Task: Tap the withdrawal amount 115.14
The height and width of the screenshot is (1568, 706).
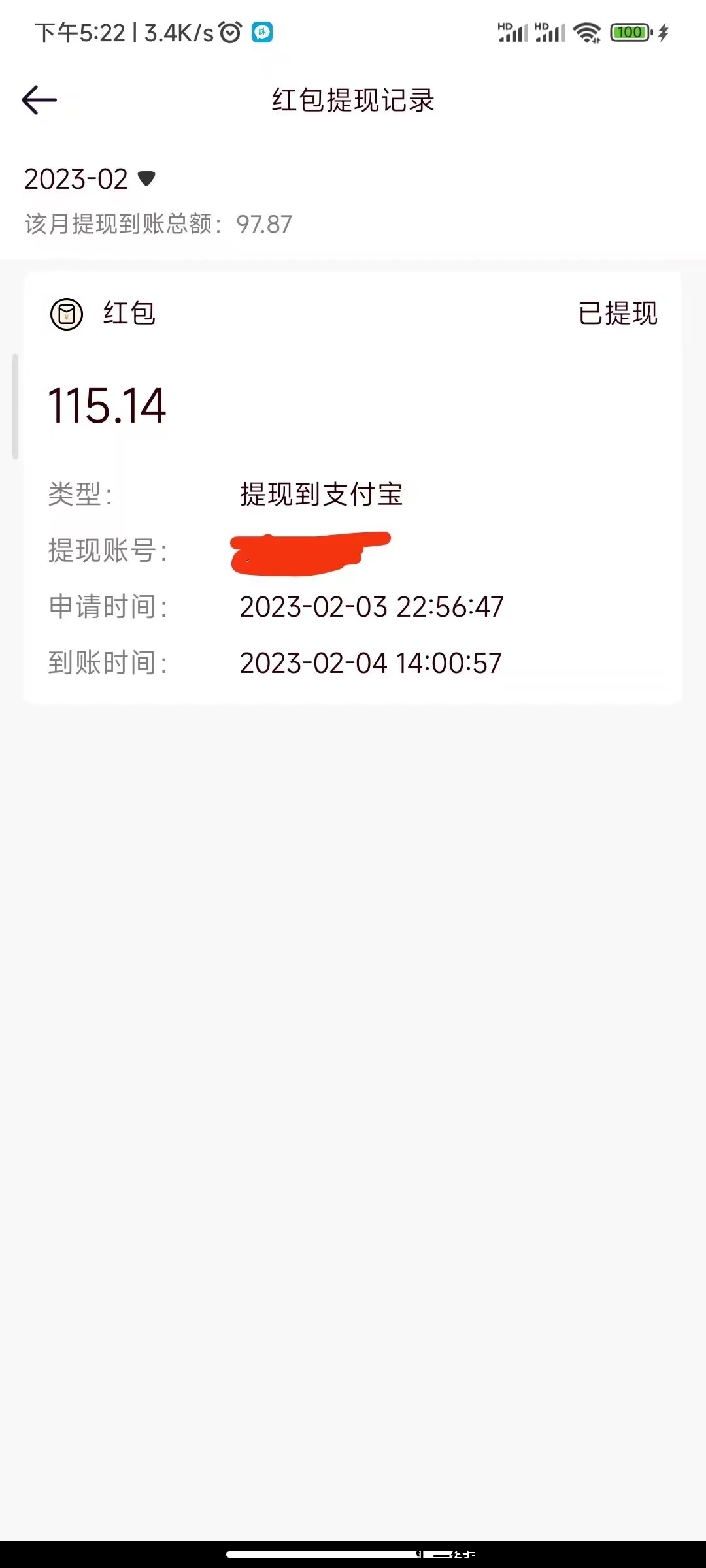Action: point(108,406)
